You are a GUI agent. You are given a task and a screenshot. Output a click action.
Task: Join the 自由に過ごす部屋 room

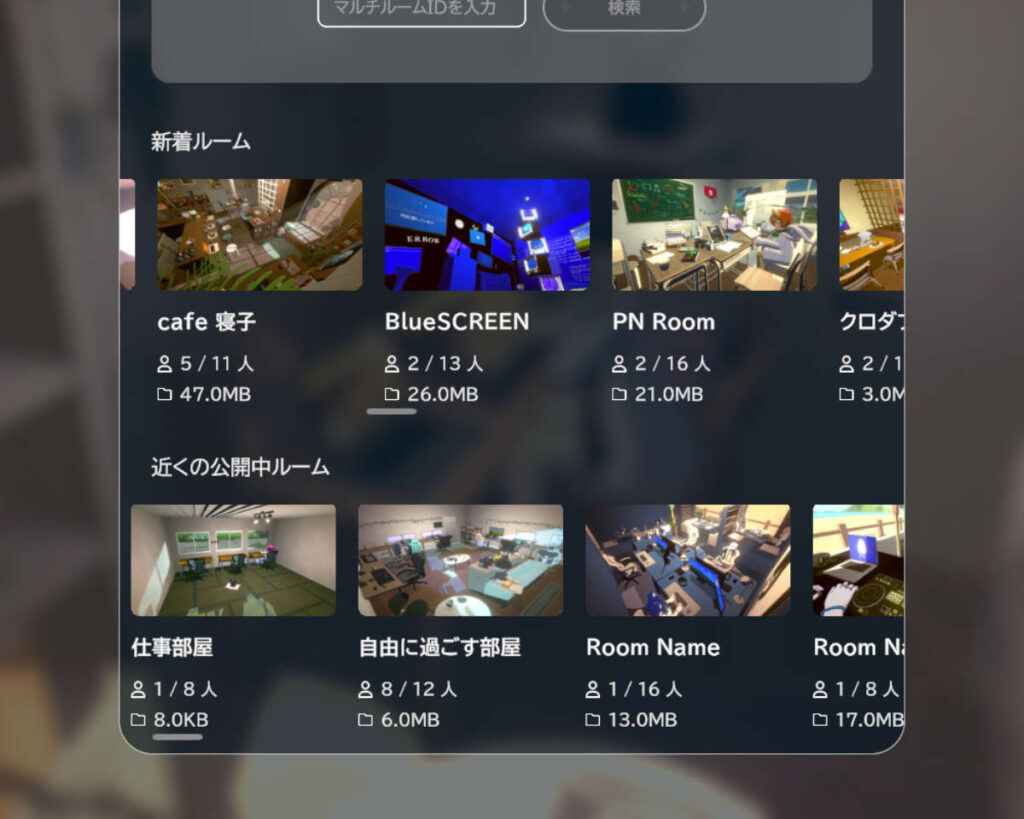(x=460, y=561)
